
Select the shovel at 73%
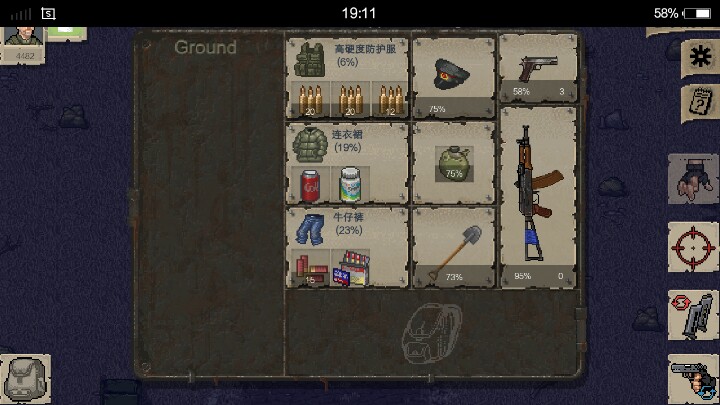click(453, 248)
